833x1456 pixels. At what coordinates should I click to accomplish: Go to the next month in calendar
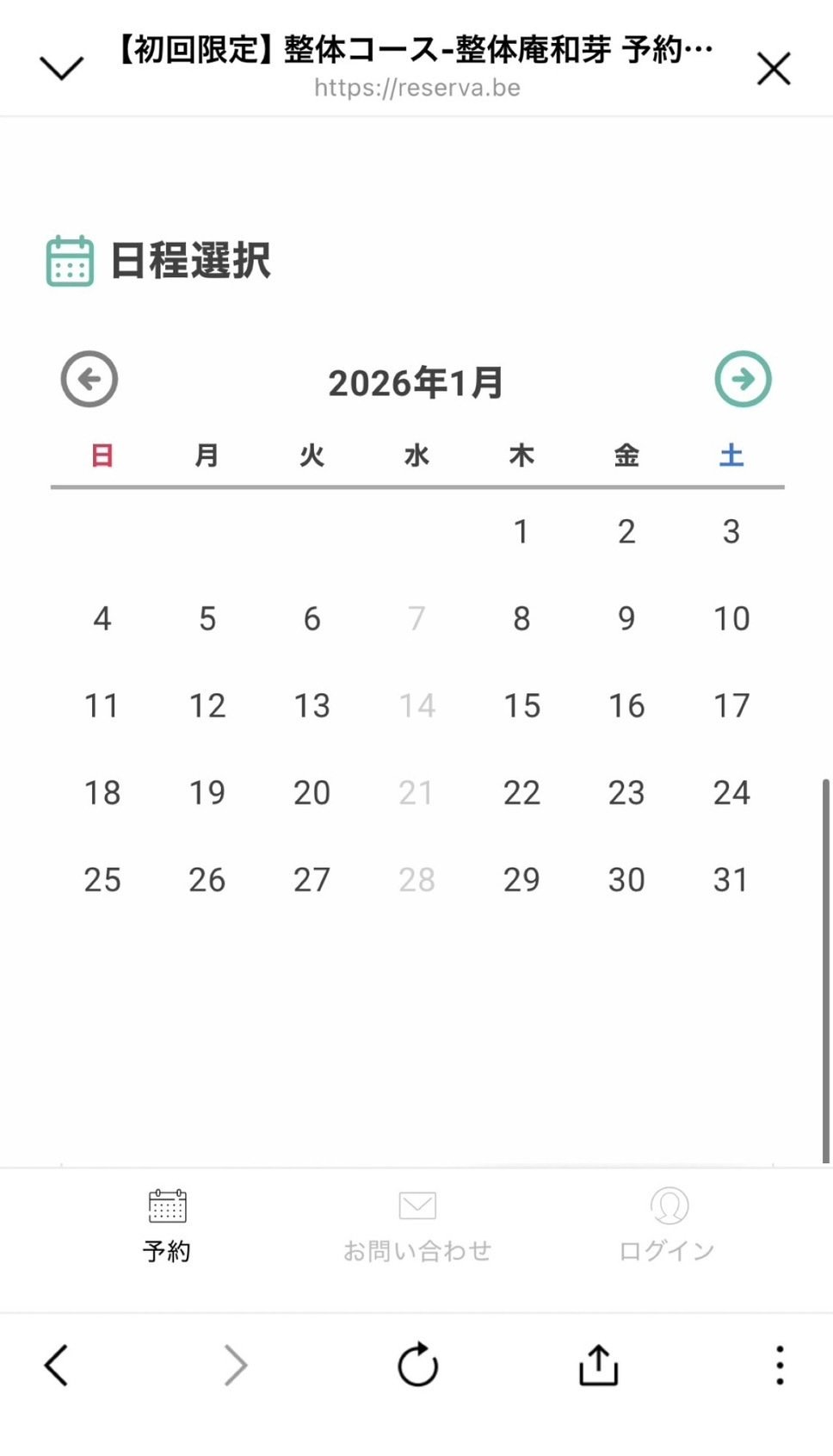(743, 379)
